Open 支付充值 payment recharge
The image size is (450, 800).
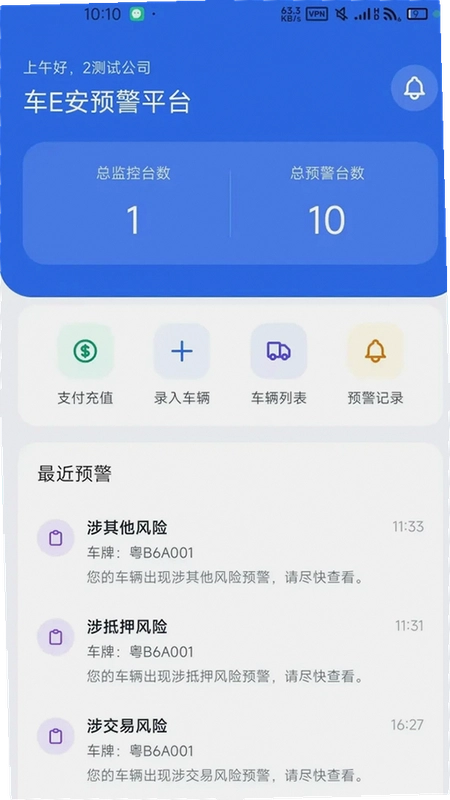tap(85, 365)
